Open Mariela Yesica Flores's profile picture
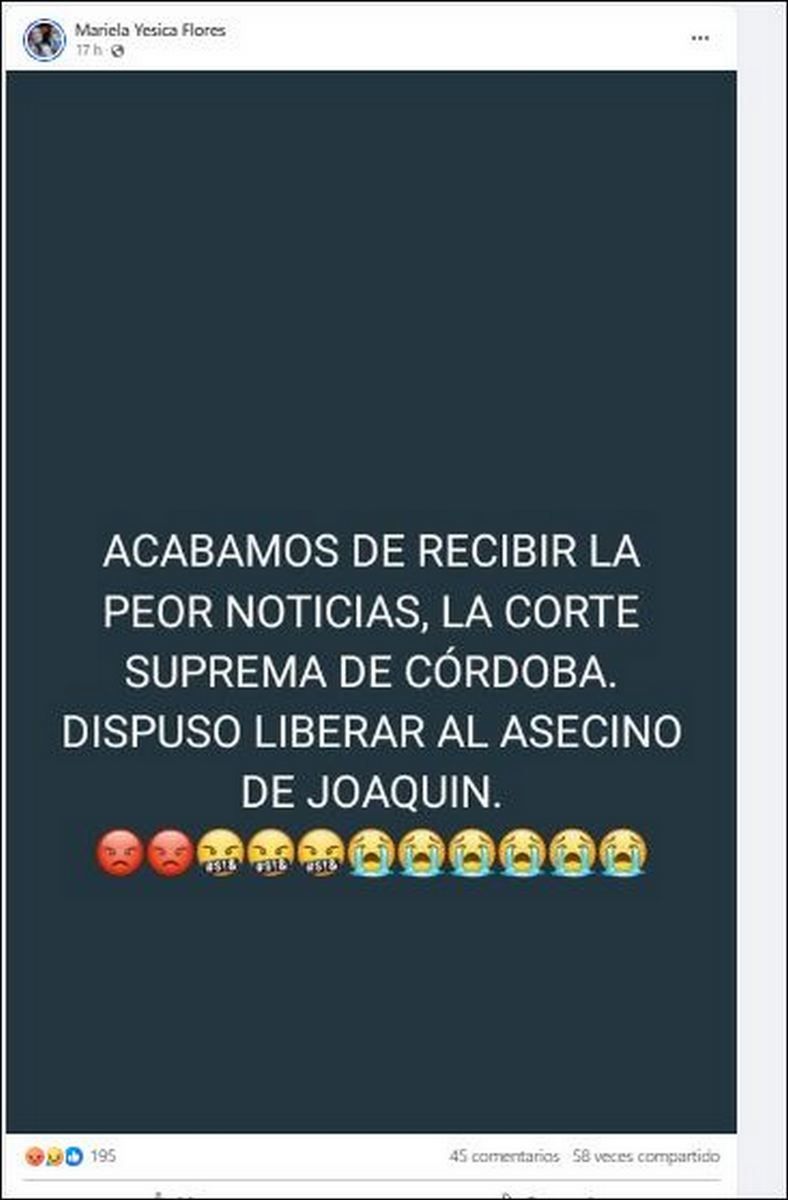 [44, 40]
